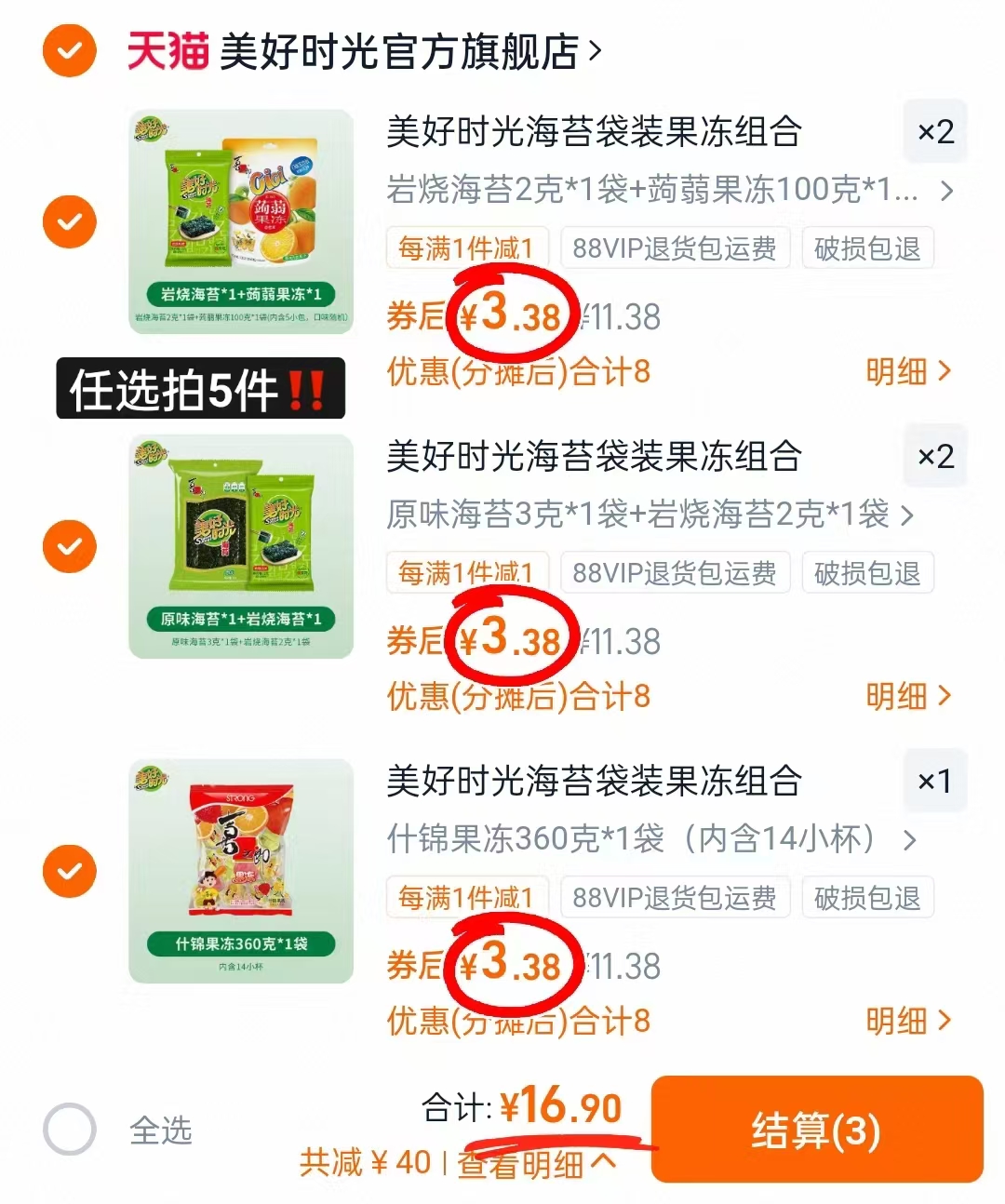View 明细 for the 什锦果冻360克 discount
Image resolution: width=1005 pixels, height=1204 pixels.
tap(907, 1021)
